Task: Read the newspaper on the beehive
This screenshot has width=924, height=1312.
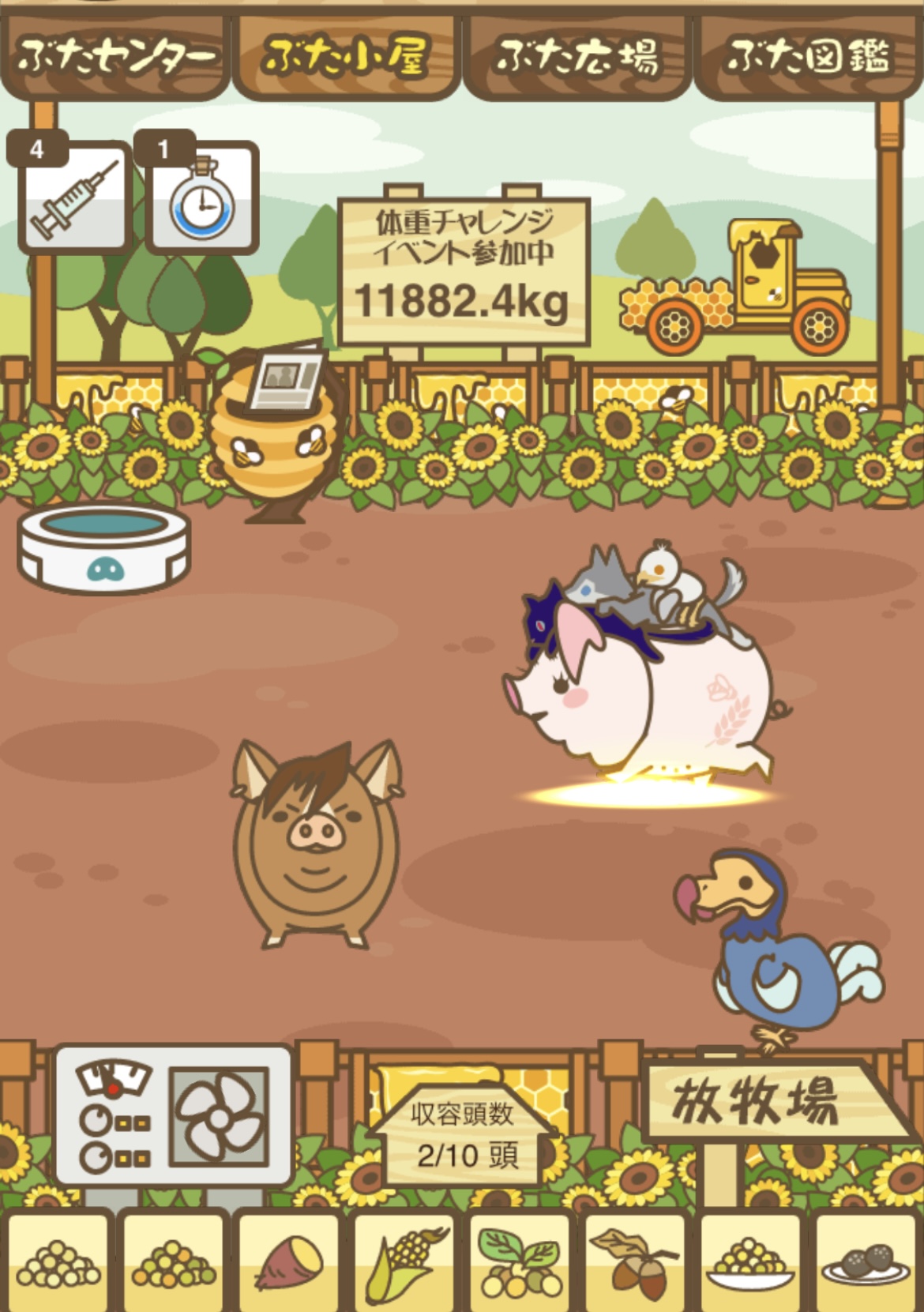Action: (x=286, y=381)
